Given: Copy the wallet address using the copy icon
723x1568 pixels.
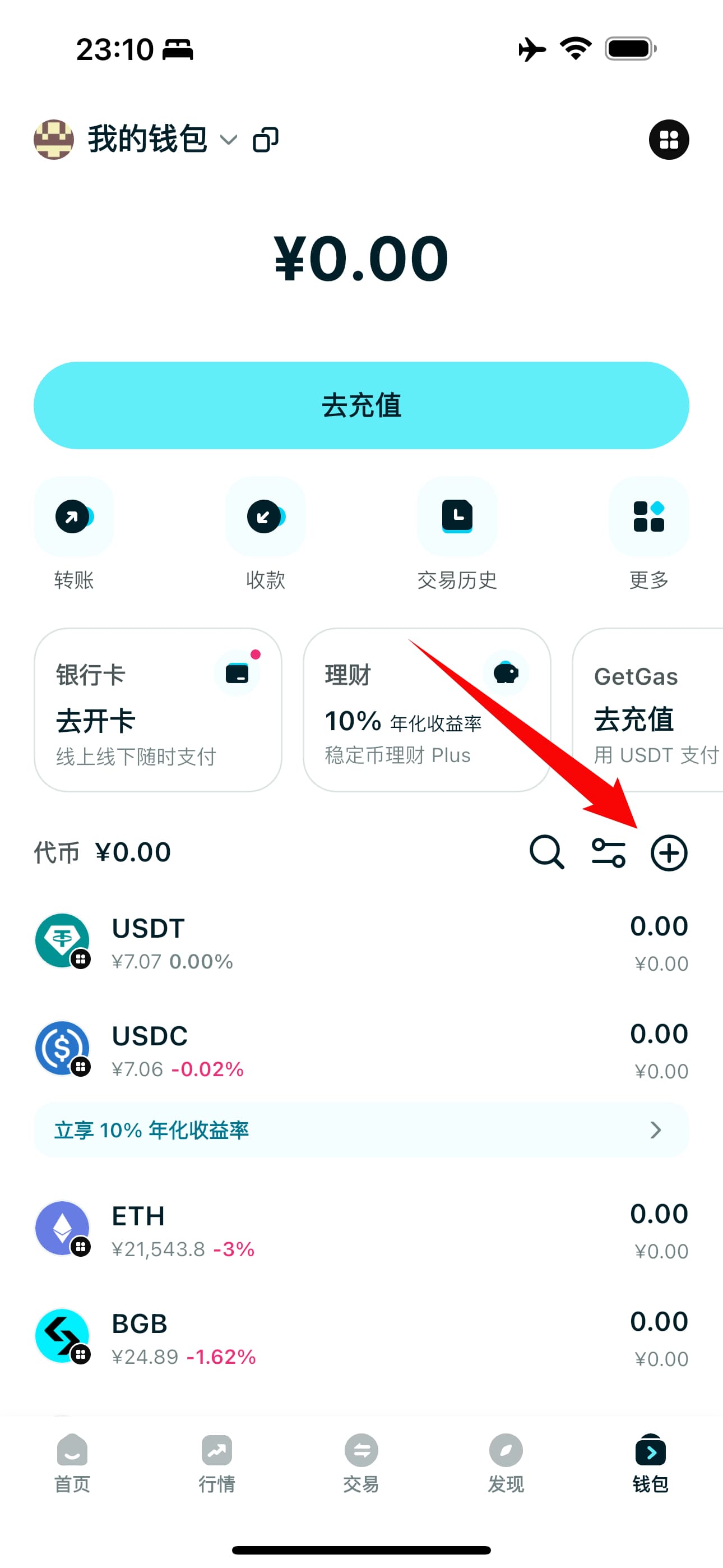Looking at the screenshot, I should 265,140.
